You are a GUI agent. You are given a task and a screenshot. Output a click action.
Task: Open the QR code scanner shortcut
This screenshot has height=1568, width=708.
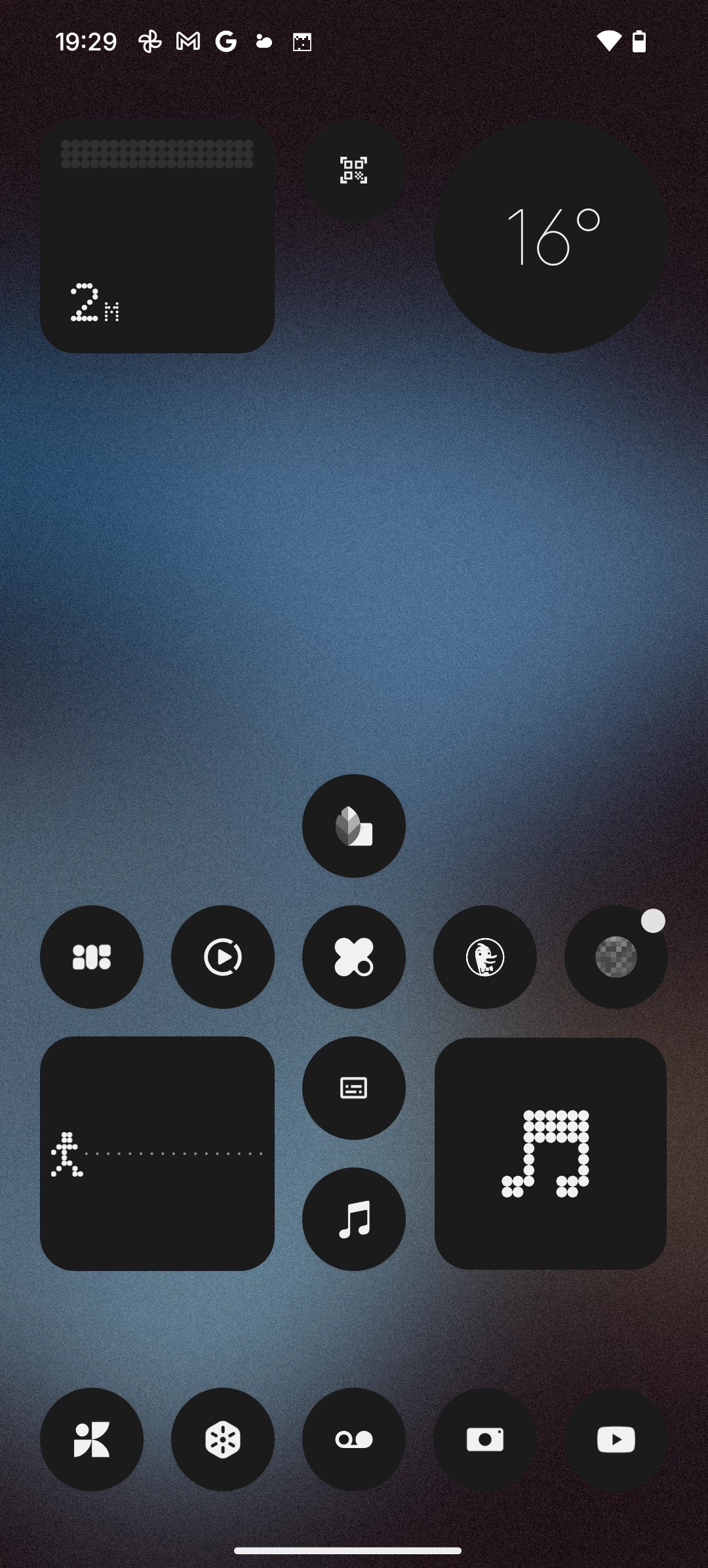coord(353,170)
